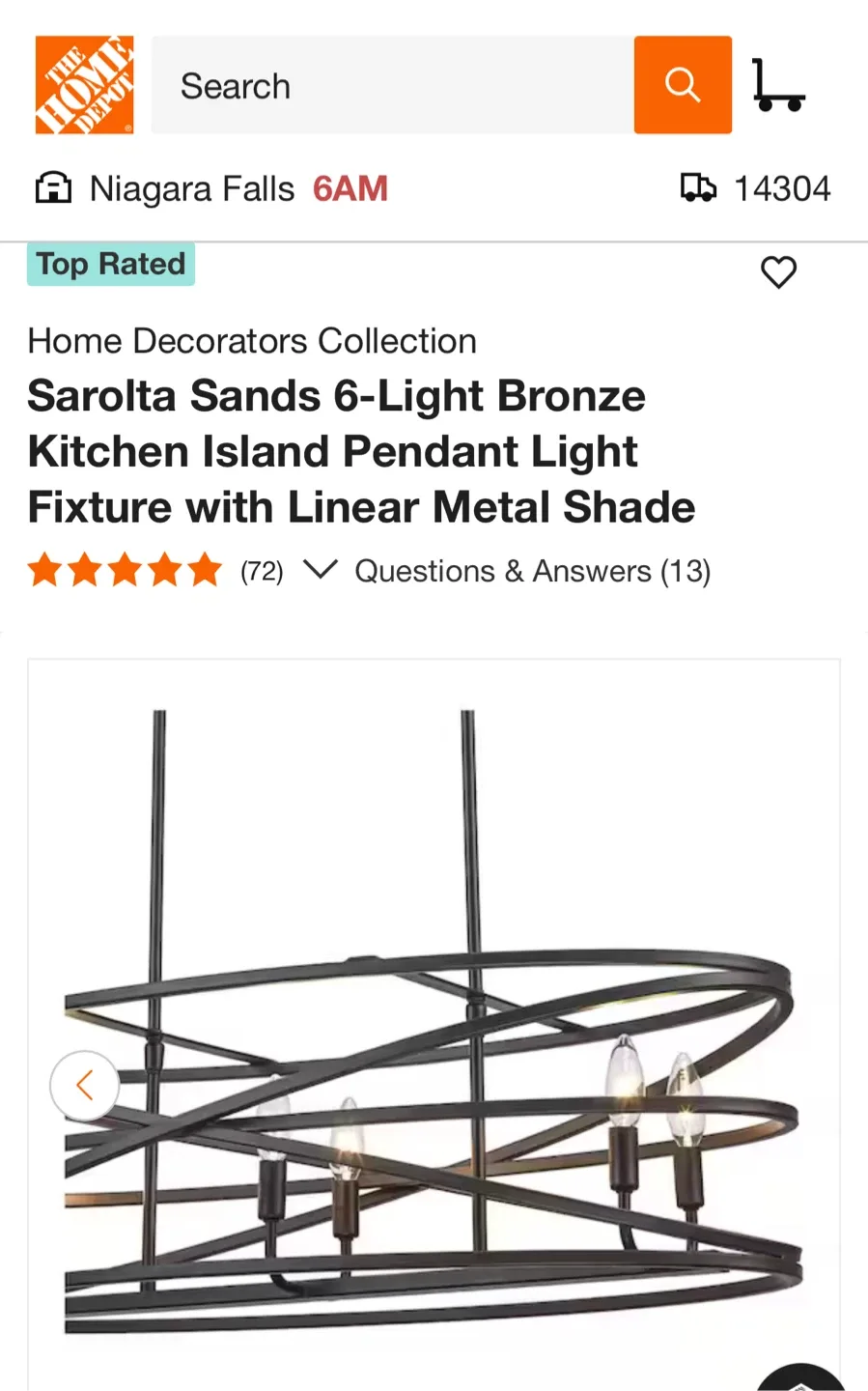Click the Top Rated badge
Image resolution: width=868 pixels, height=1391 pixels.
pos(110,264)
